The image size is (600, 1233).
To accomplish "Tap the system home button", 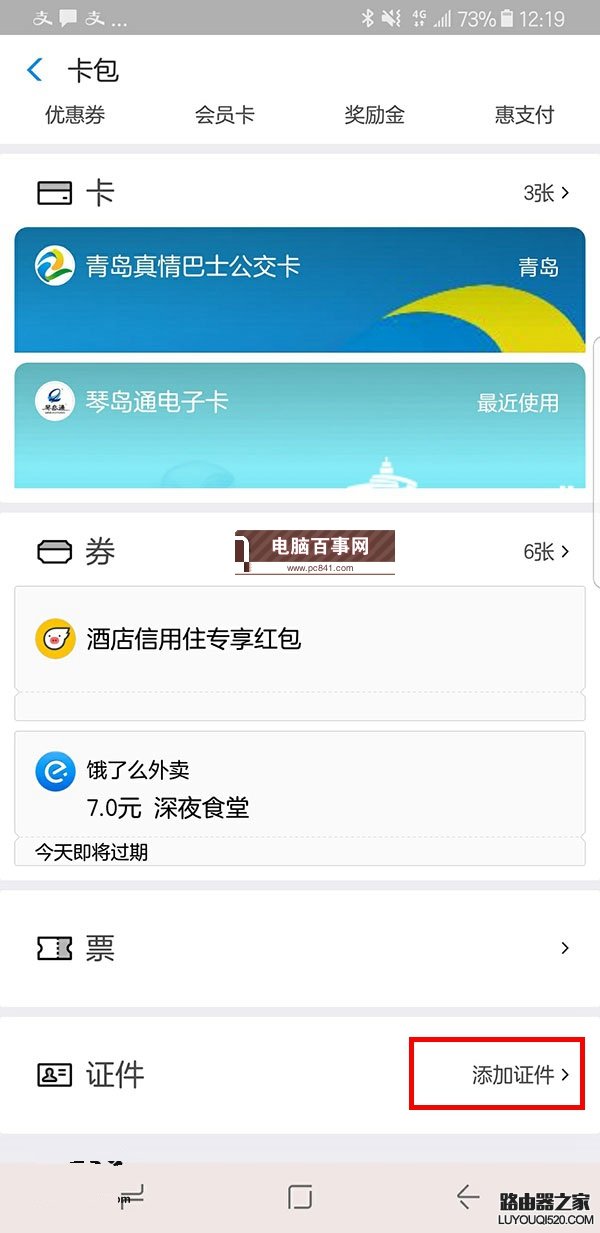I will pos(300,1197).
